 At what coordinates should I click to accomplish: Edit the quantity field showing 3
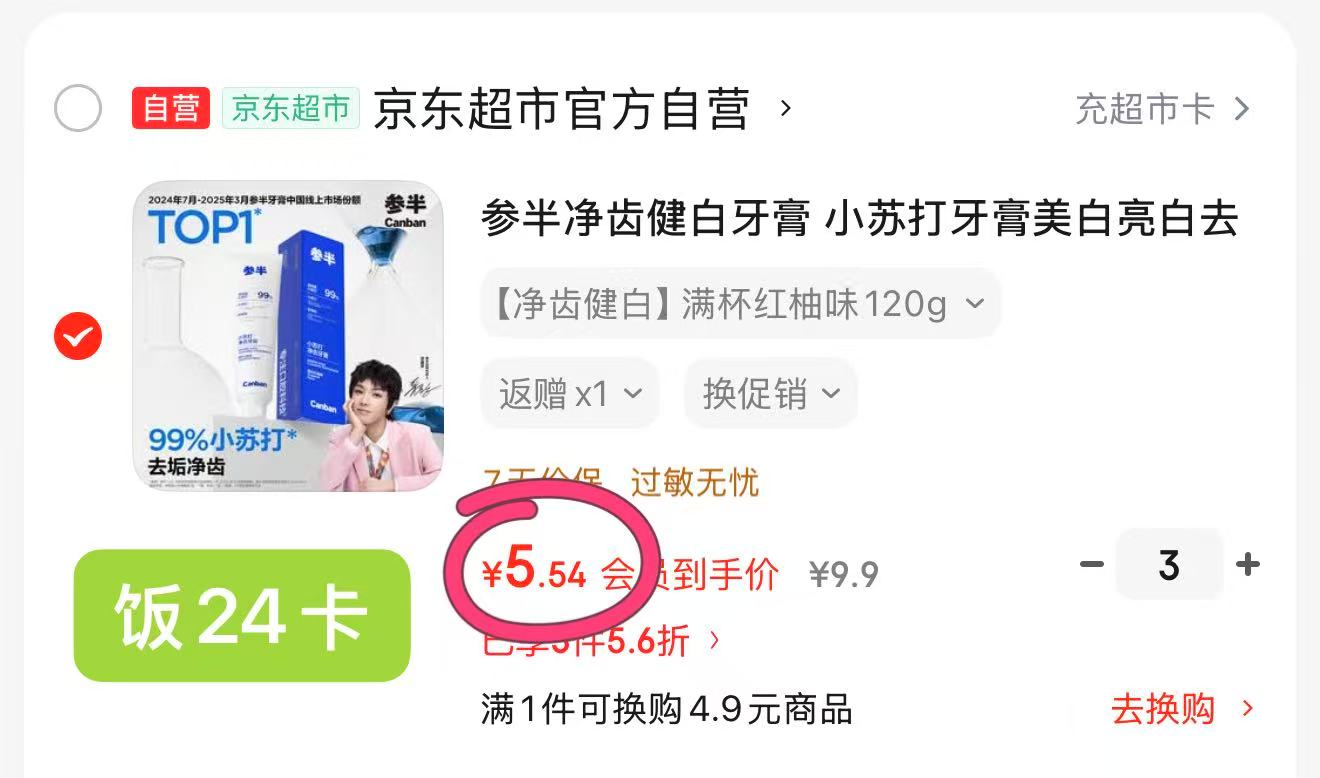1169,566
